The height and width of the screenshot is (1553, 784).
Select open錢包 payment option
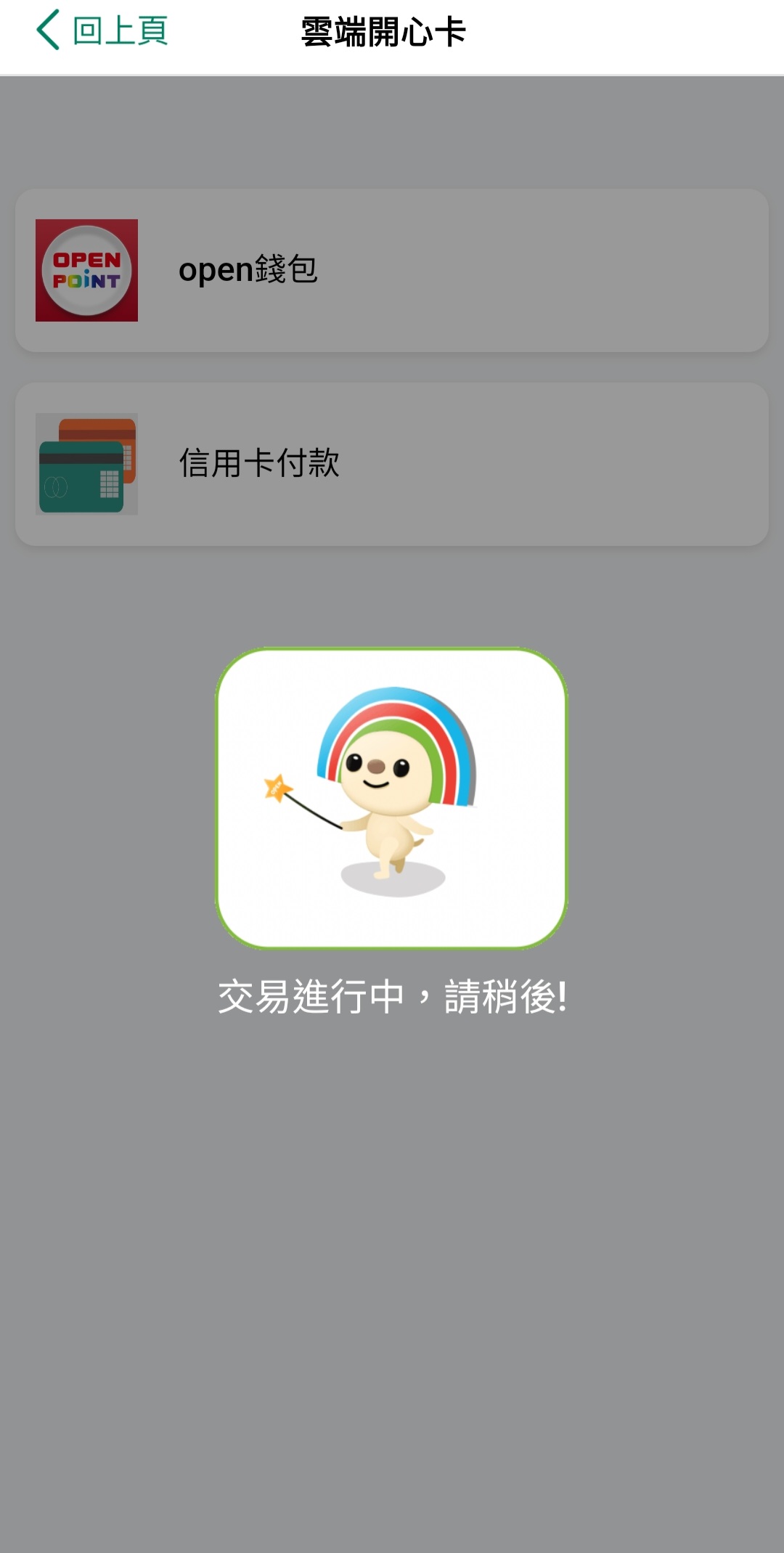click(x=392, y=270)
